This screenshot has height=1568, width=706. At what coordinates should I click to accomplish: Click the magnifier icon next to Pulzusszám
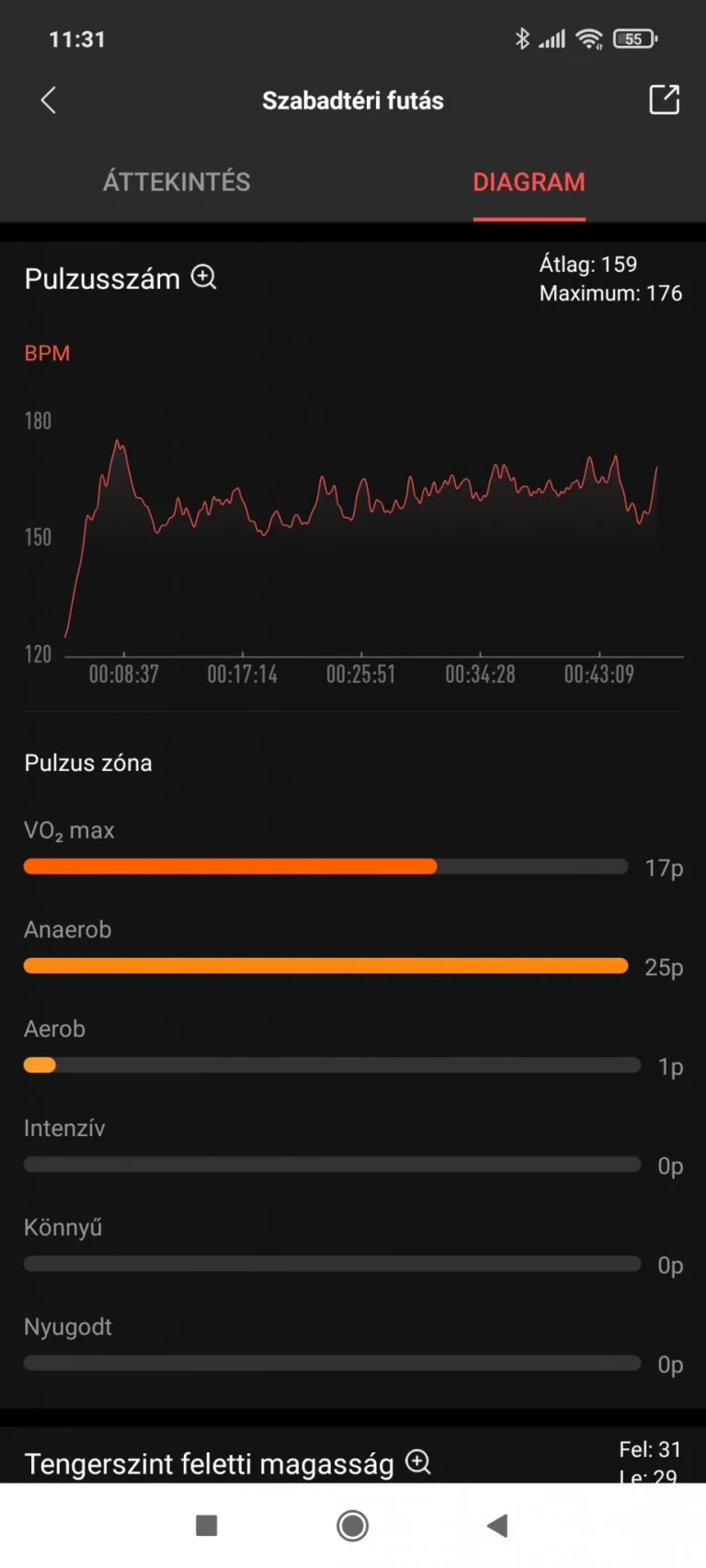pyautogui.click(x=203, y=277)
